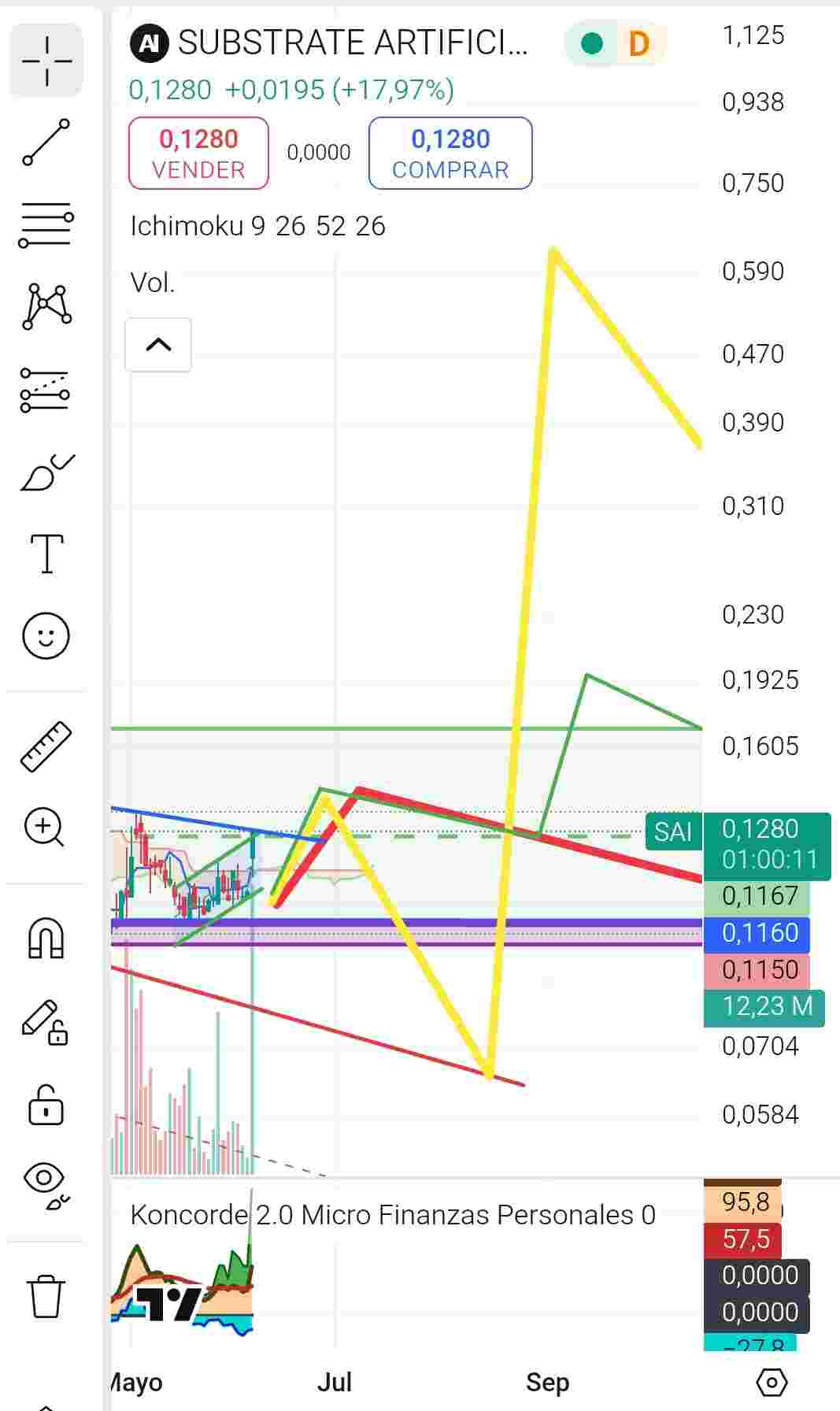
Task: Choose the trend line drawing tool
Action: pyautogui.click(x=46, y=143)
